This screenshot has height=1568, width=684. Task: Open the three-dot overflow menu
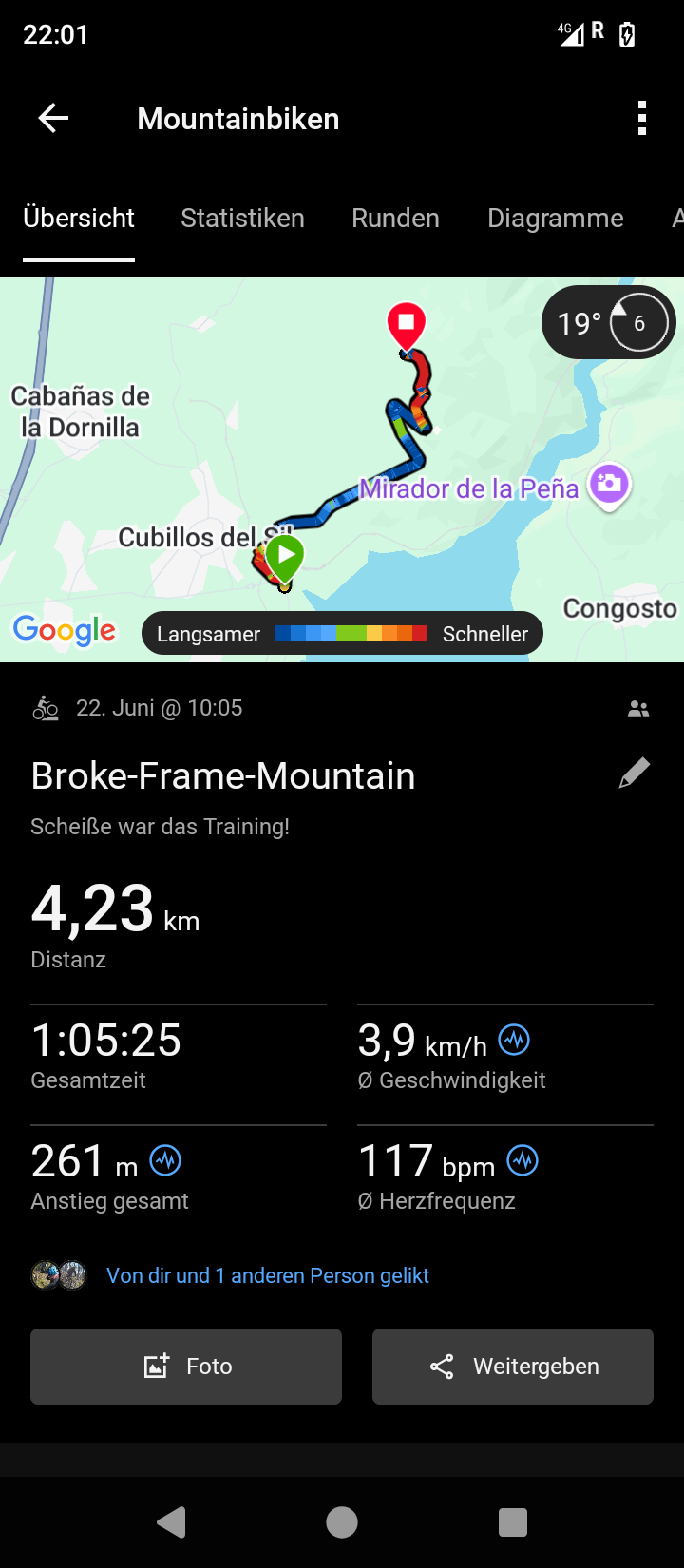[642, 119]
